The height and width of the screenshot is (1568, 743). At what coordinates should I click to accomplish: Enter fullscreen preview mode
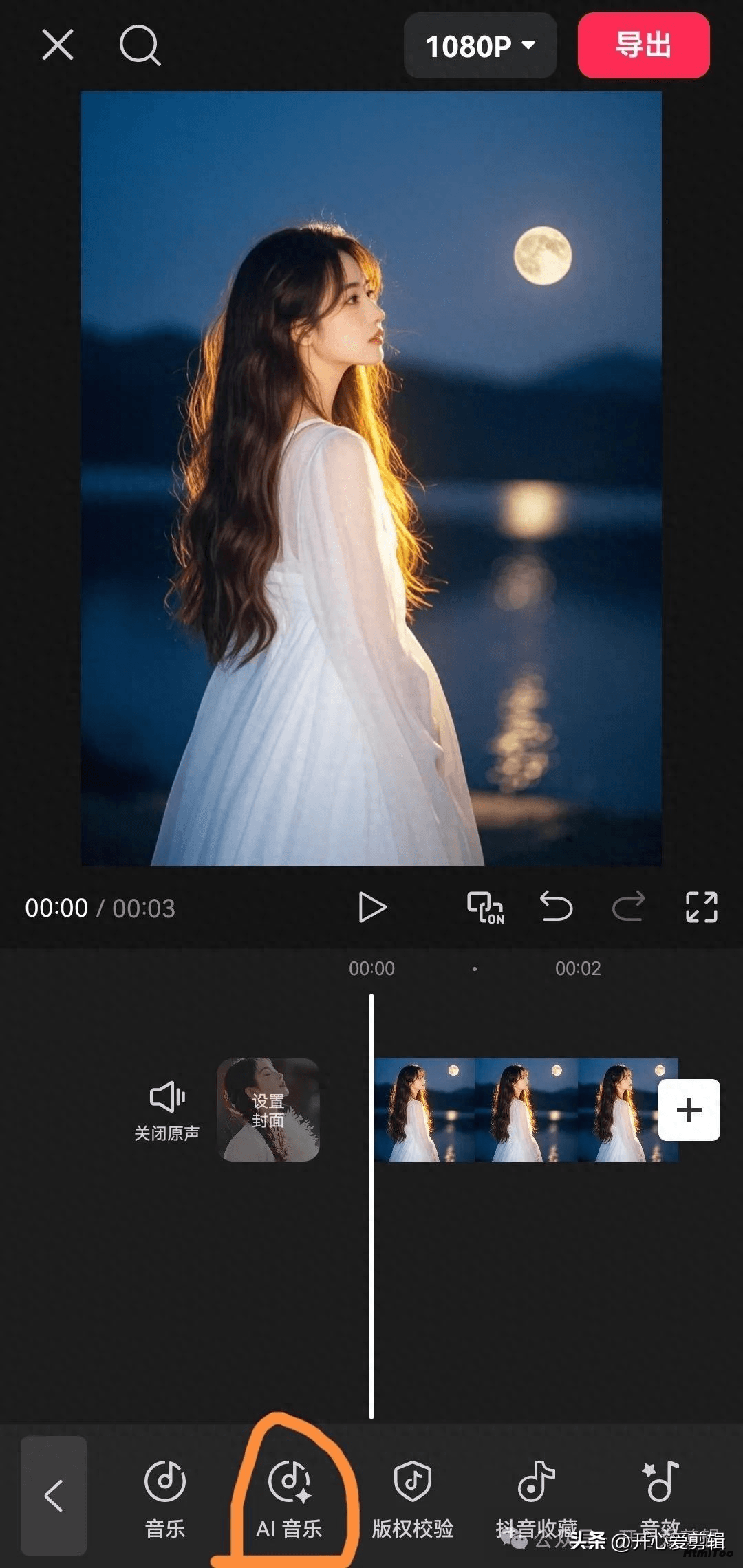point(701,906)
